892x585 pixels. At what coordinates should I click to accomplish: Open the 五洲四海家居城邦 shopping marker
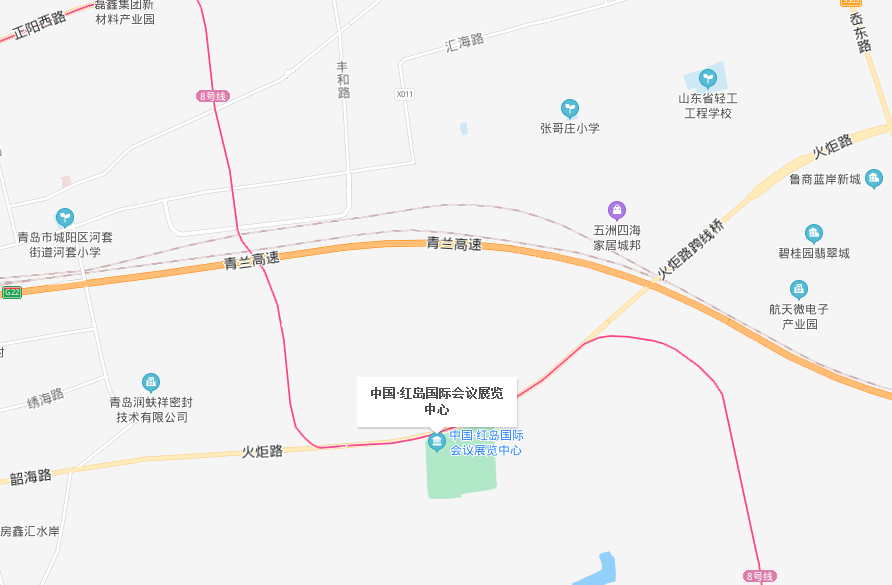(x=617, y=210)
